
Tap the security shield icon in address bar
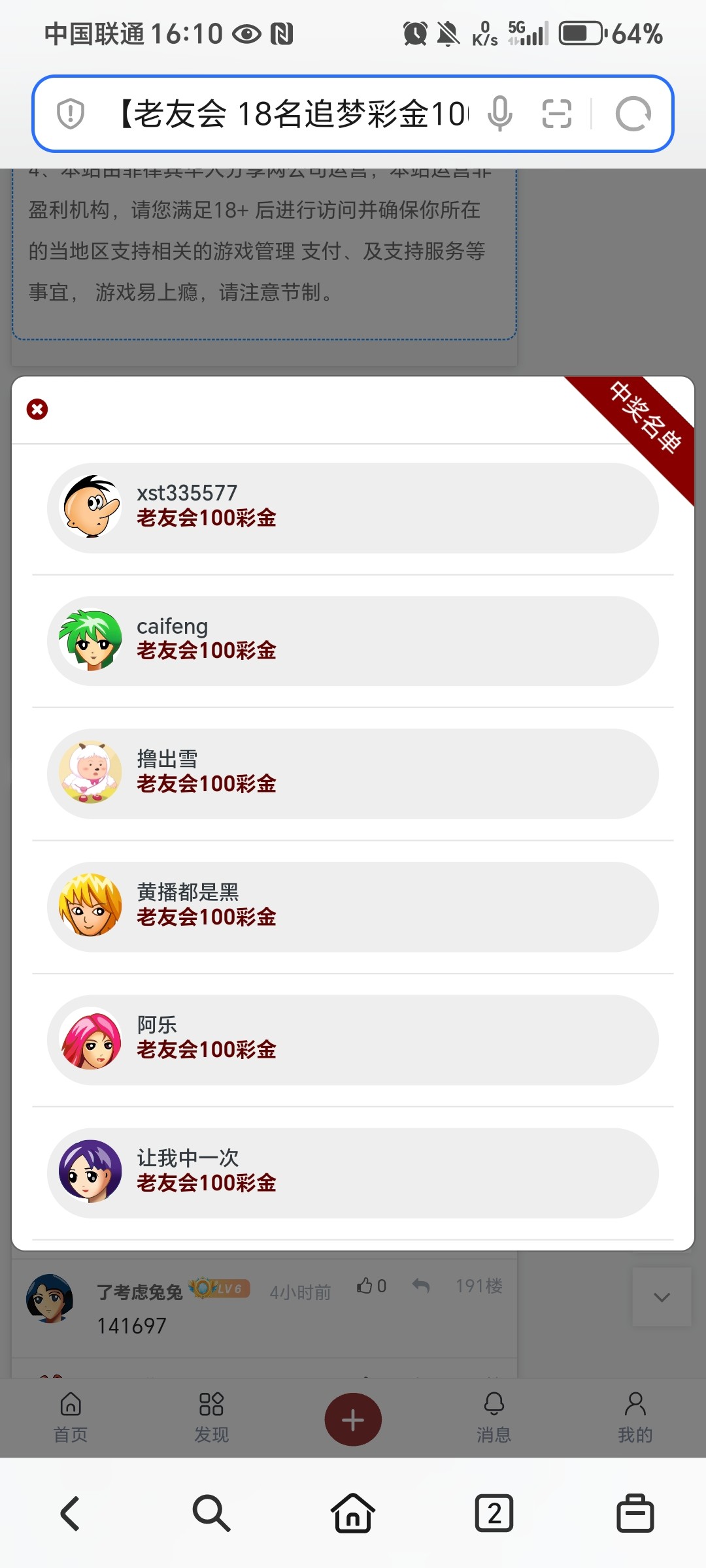tap(71, 114)
